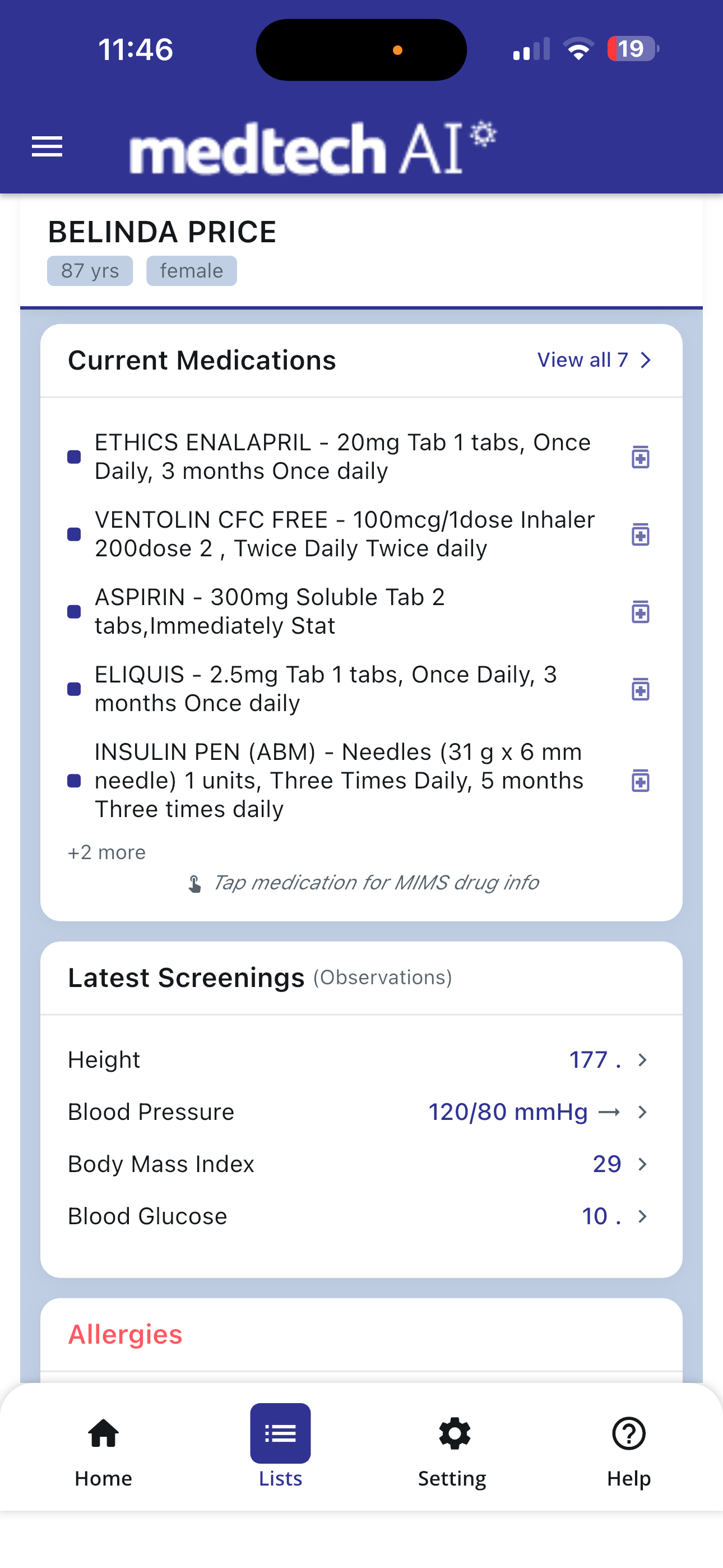This screenshot has height=1568, width=723.
Task: Expand the Blood Pressure reading details
Action: point(643,1112)
